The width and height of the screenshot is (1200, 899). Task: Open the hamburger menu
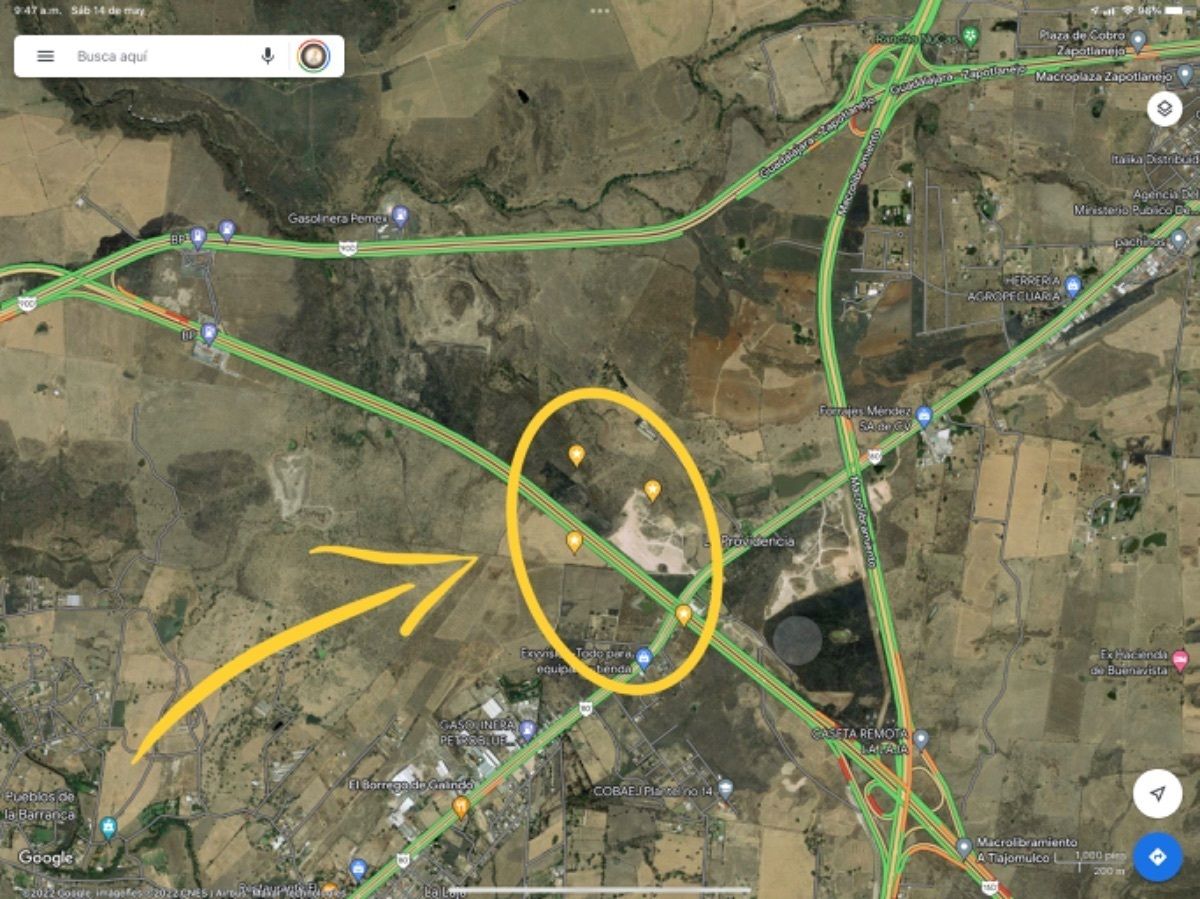pos(45,56)
